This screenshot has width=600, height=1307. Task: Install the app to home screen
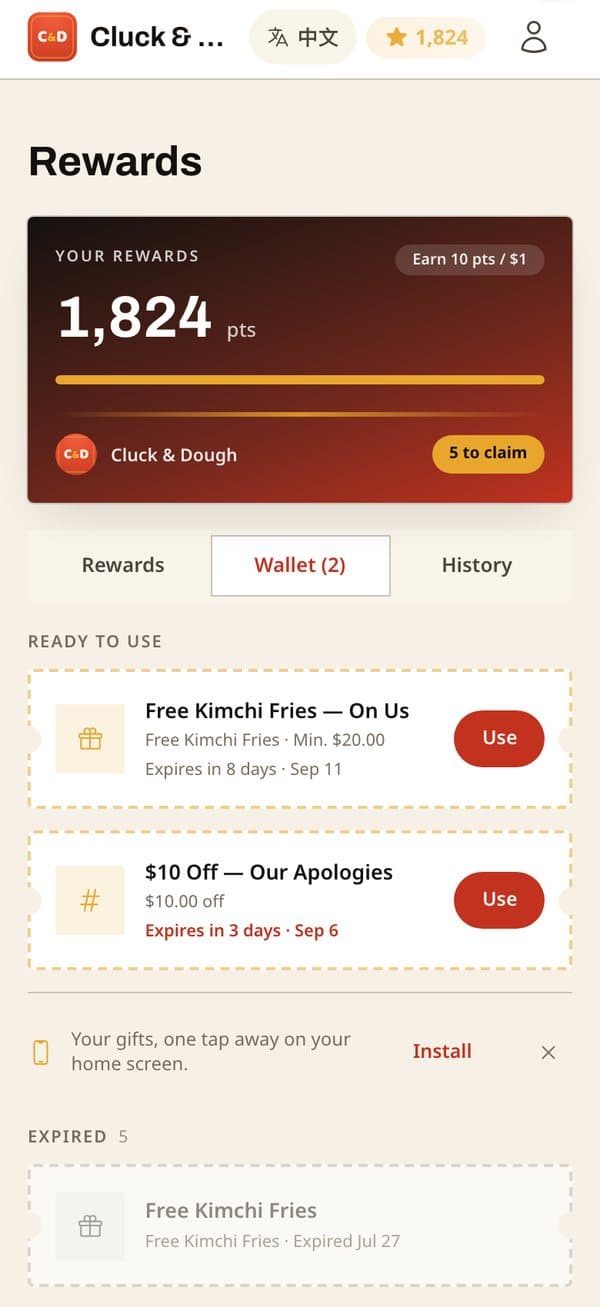(x=442, y=1051)
